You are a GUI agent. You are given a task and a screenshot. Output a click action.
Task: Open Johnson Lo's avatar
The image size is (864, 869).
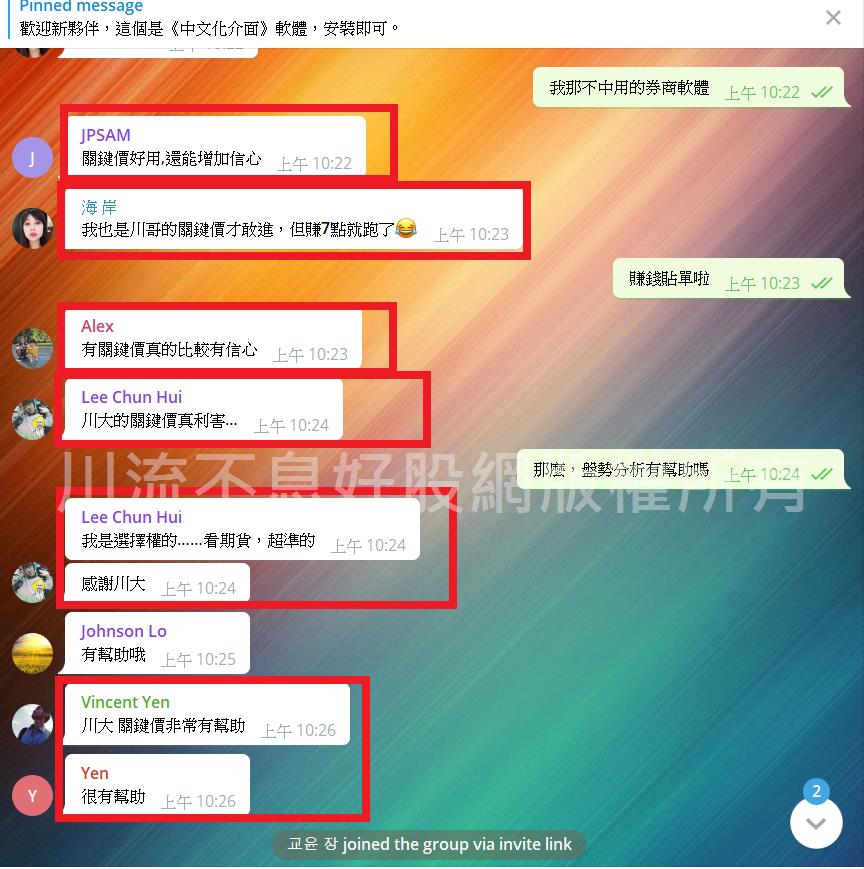tap(32, 654)
